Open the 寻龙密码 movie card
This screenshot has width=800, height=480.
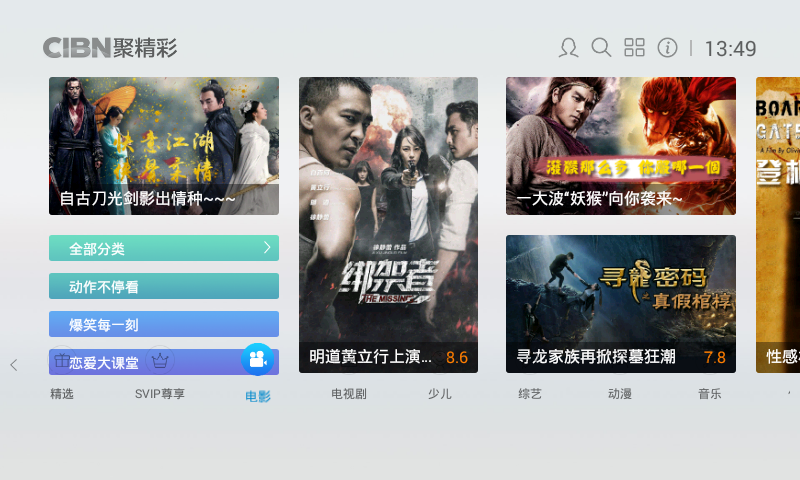click(621, 304)
